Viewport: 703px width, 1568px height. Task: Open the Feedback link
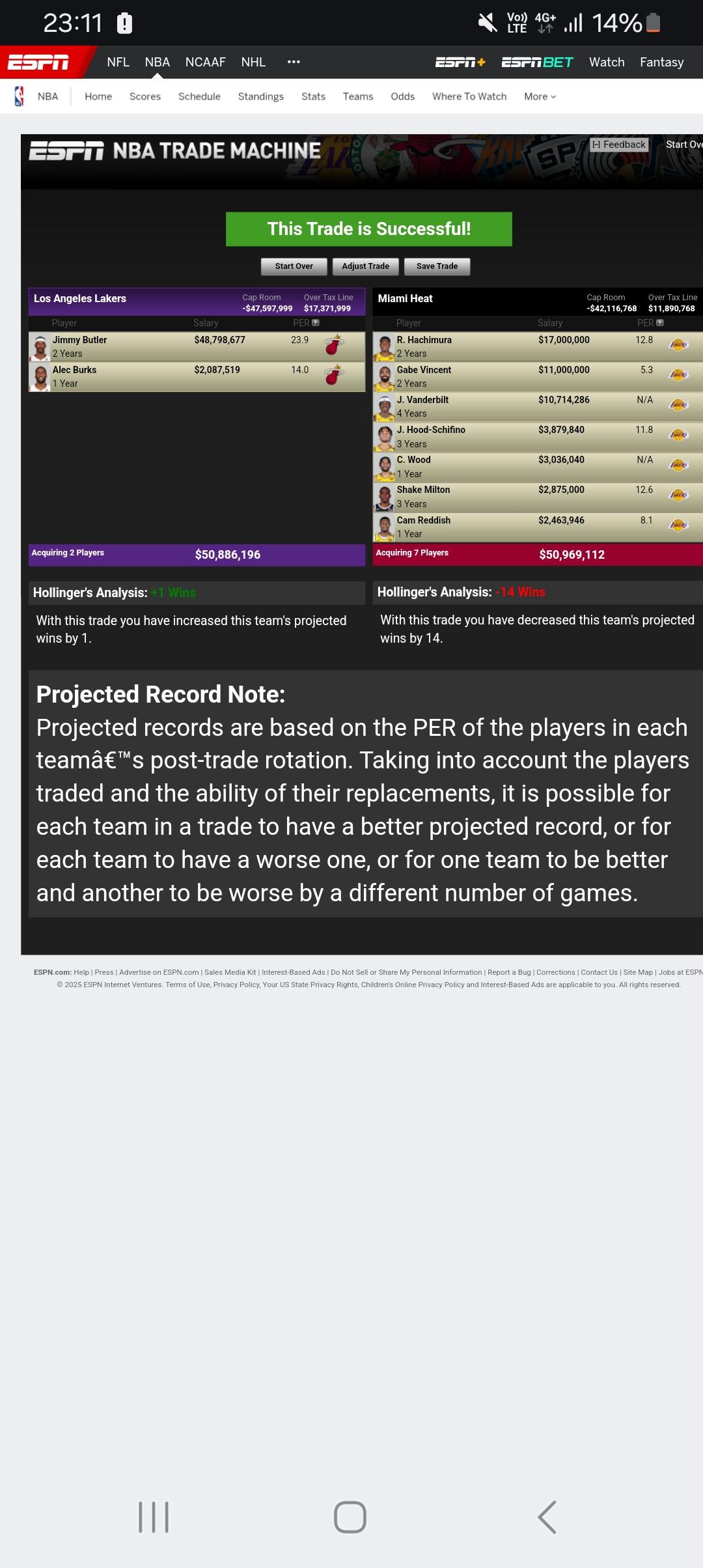pos(620,145)
